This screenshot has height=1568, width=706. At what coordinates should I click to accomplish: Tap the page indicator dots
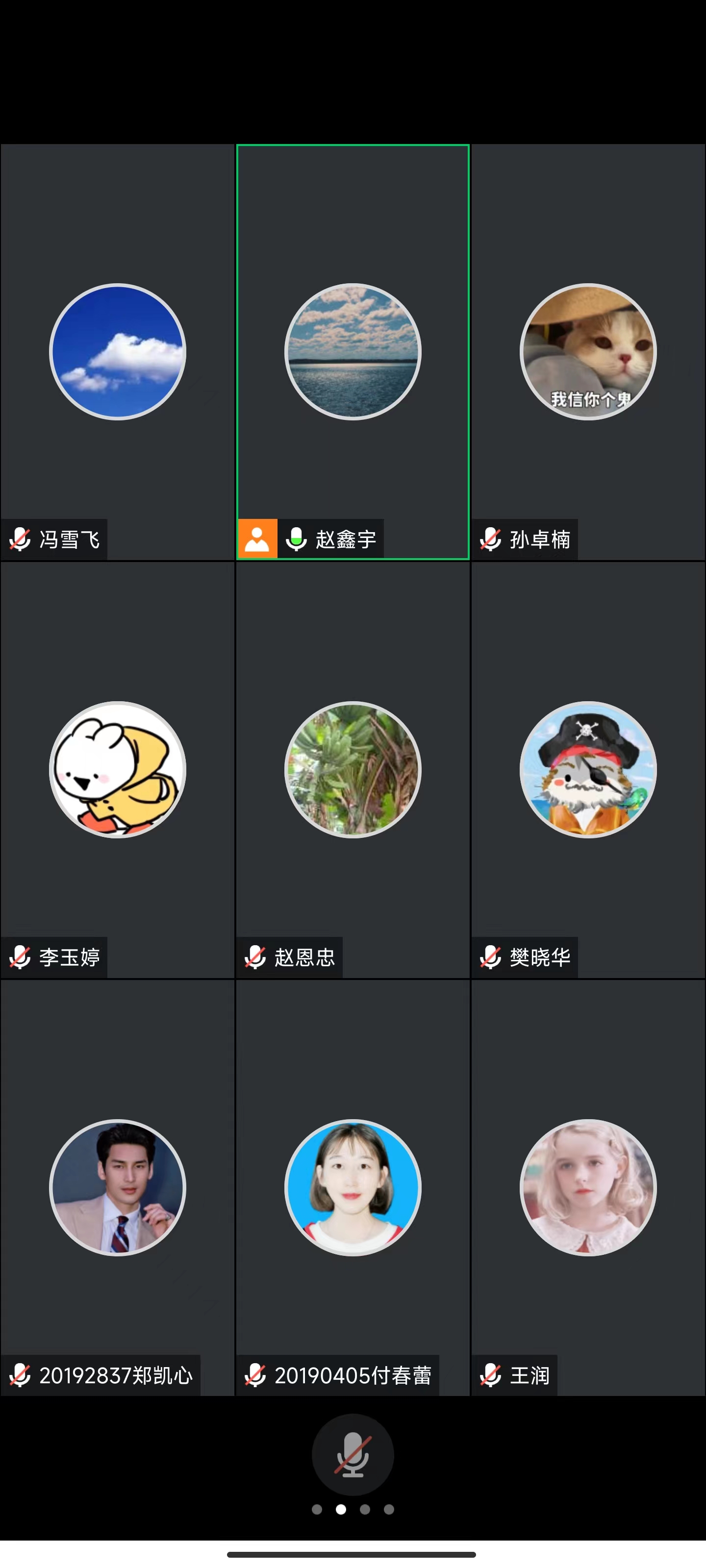(353, 1509)
